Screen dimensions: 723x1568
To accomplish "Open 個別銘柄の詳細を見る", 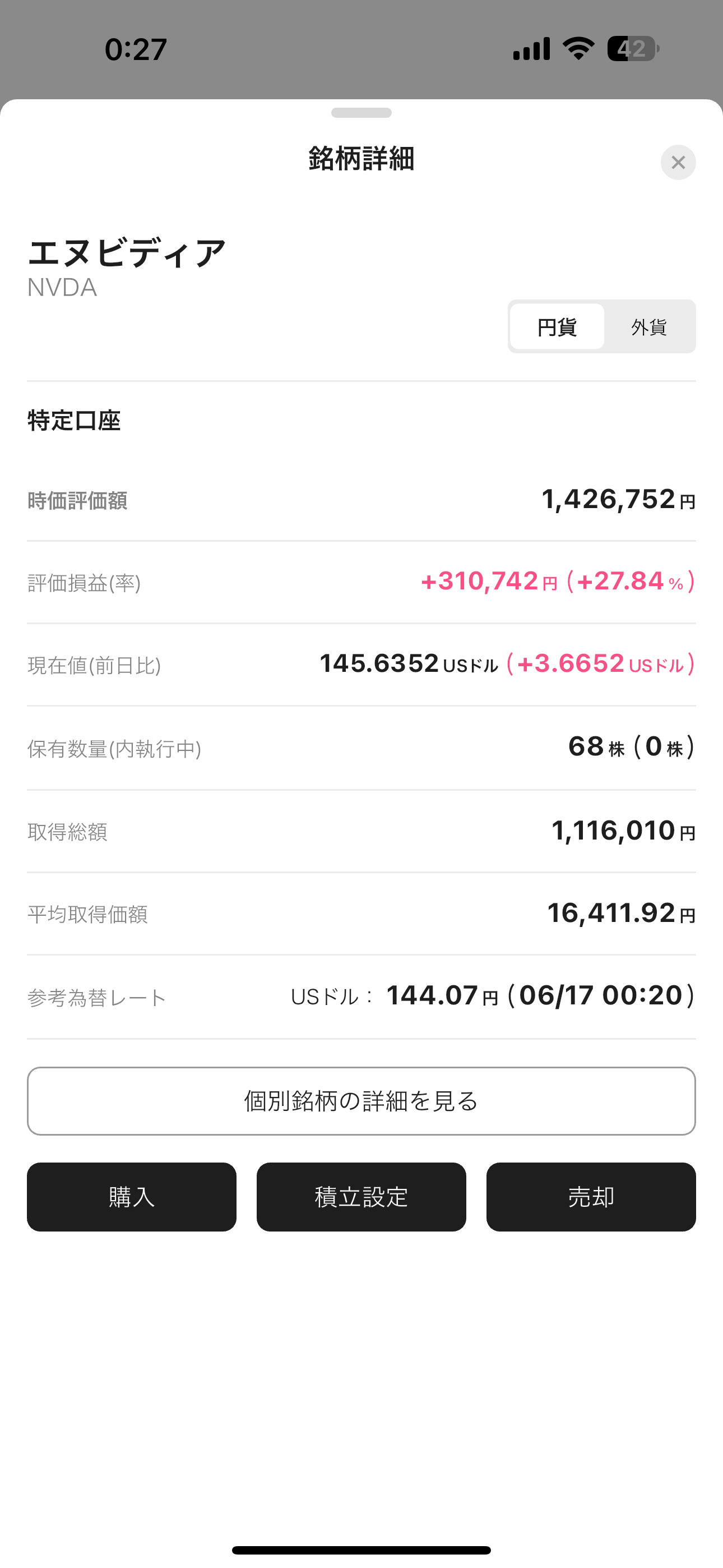I will pyautogui.click(x=361, y=1101).
